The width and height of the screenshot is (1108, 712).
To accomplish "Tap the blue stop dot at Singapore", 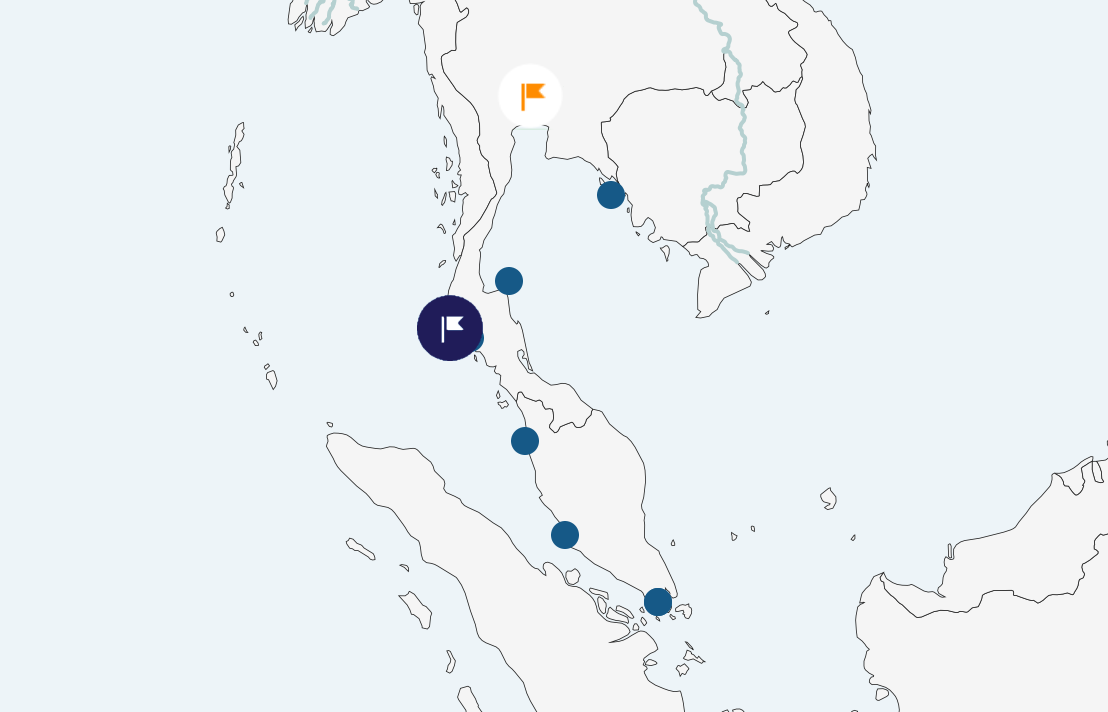I will click(658, 602).
